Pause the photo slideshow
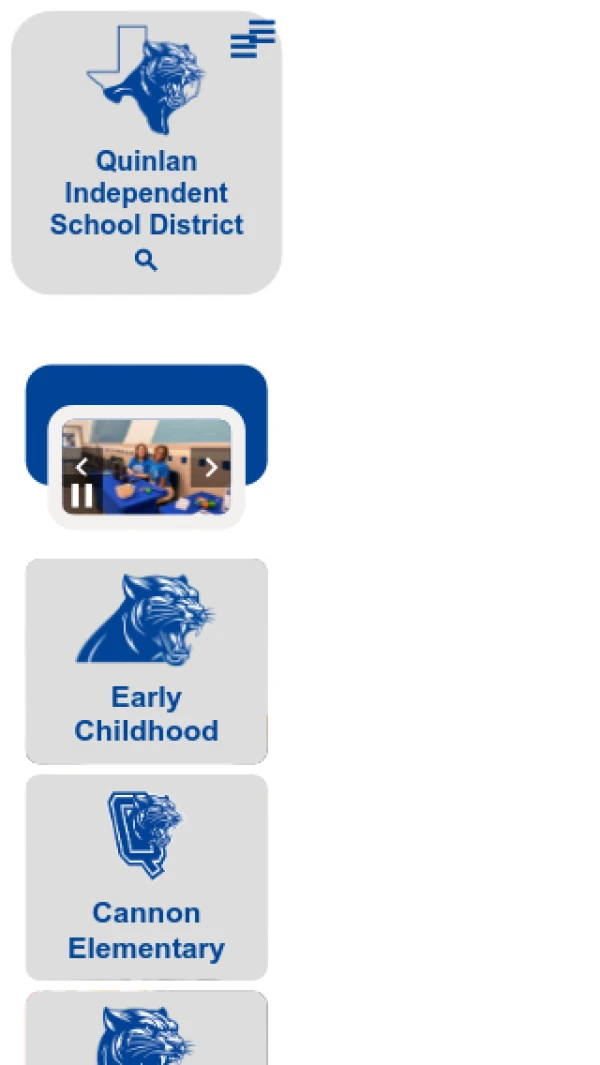Viewport: 600px width, 1065px height. point(82,495)
